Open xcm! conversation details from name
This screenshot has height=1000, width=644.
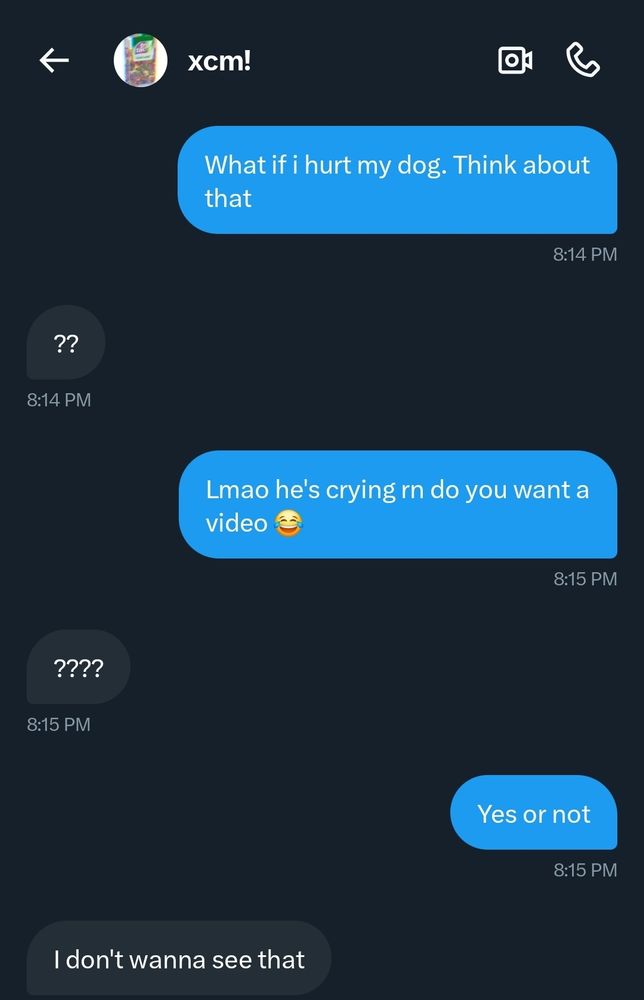tap(219, 60)
